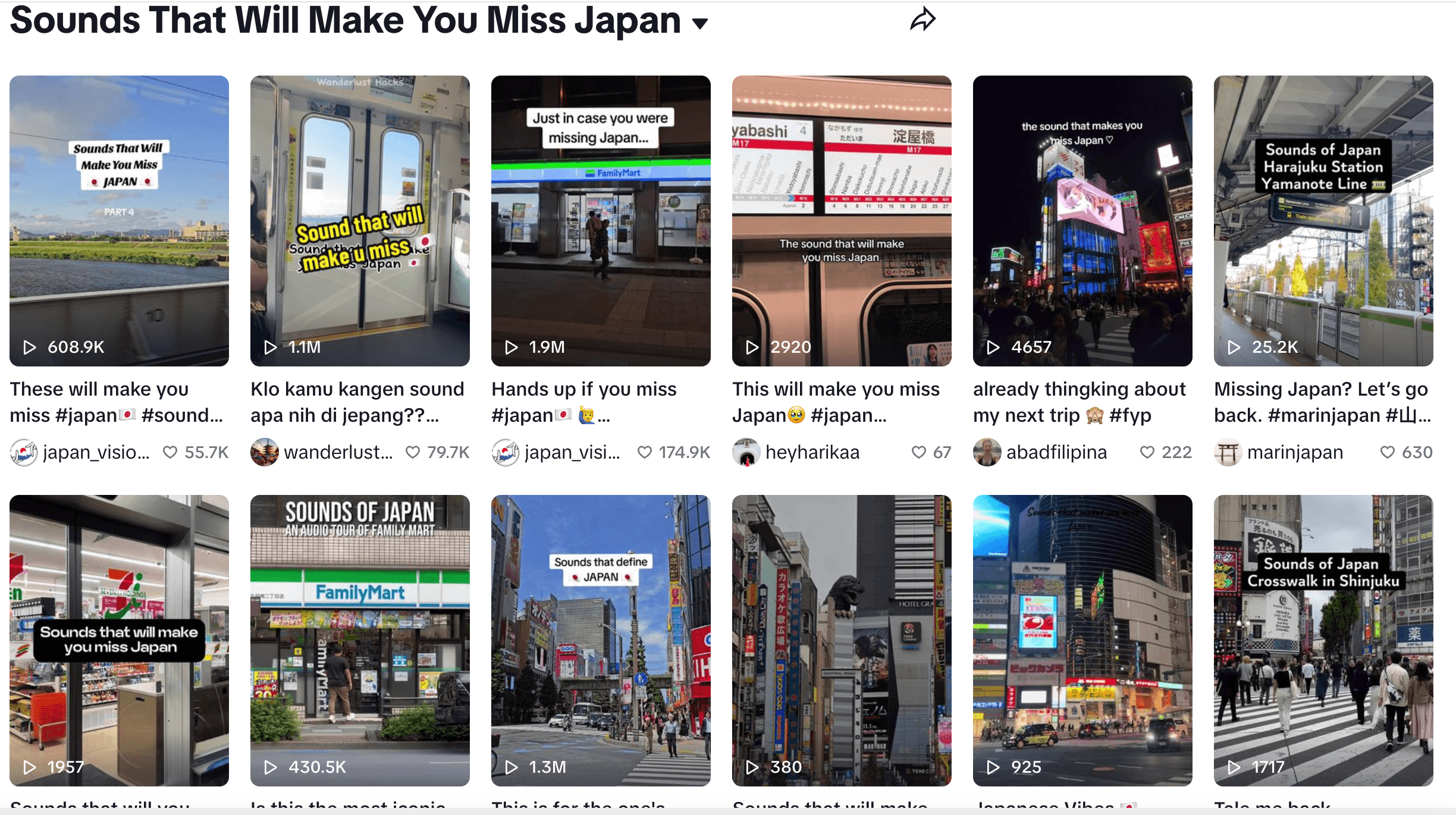Open the neon city video with 925 views

1082,640
